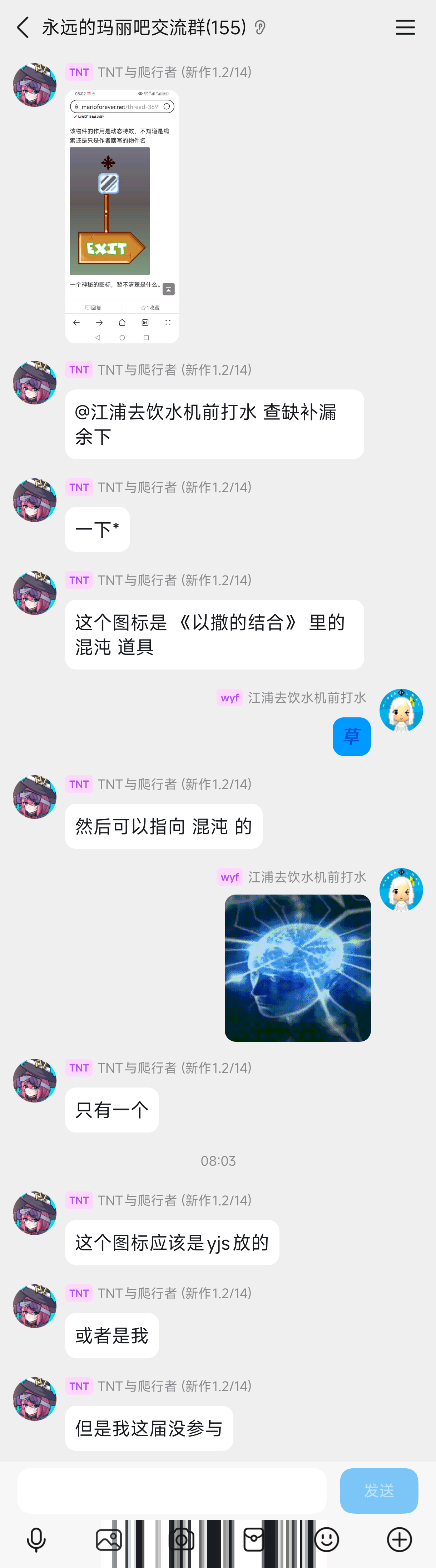This screenshot has height=1568, width=436.
Task: Open the red packet icon
Action: coord(254,1539)
